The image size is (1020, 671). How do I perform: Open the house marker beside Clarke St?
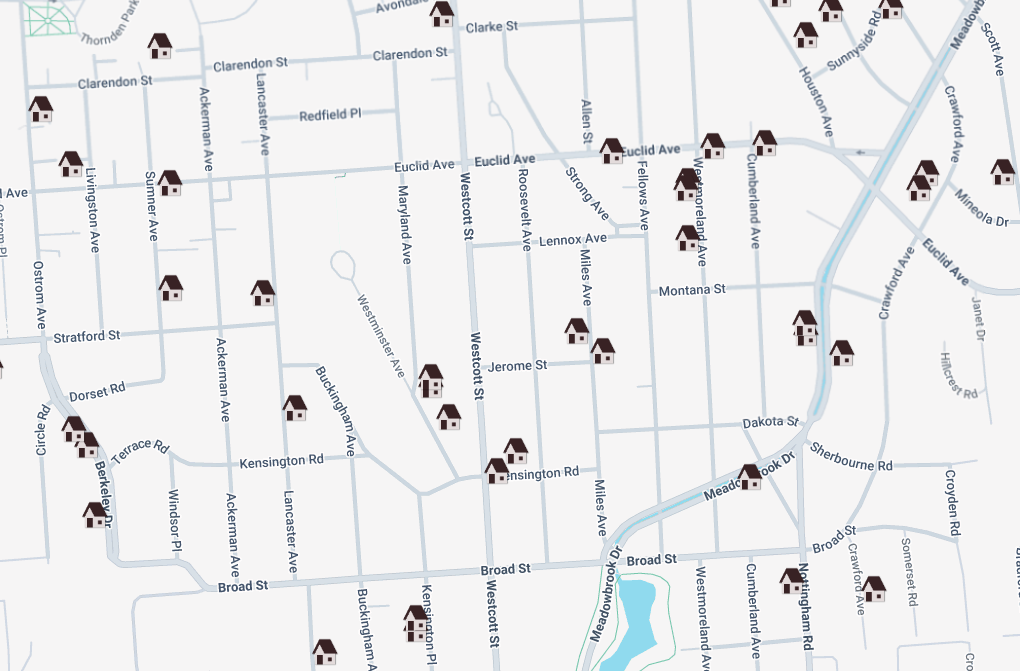442,15
